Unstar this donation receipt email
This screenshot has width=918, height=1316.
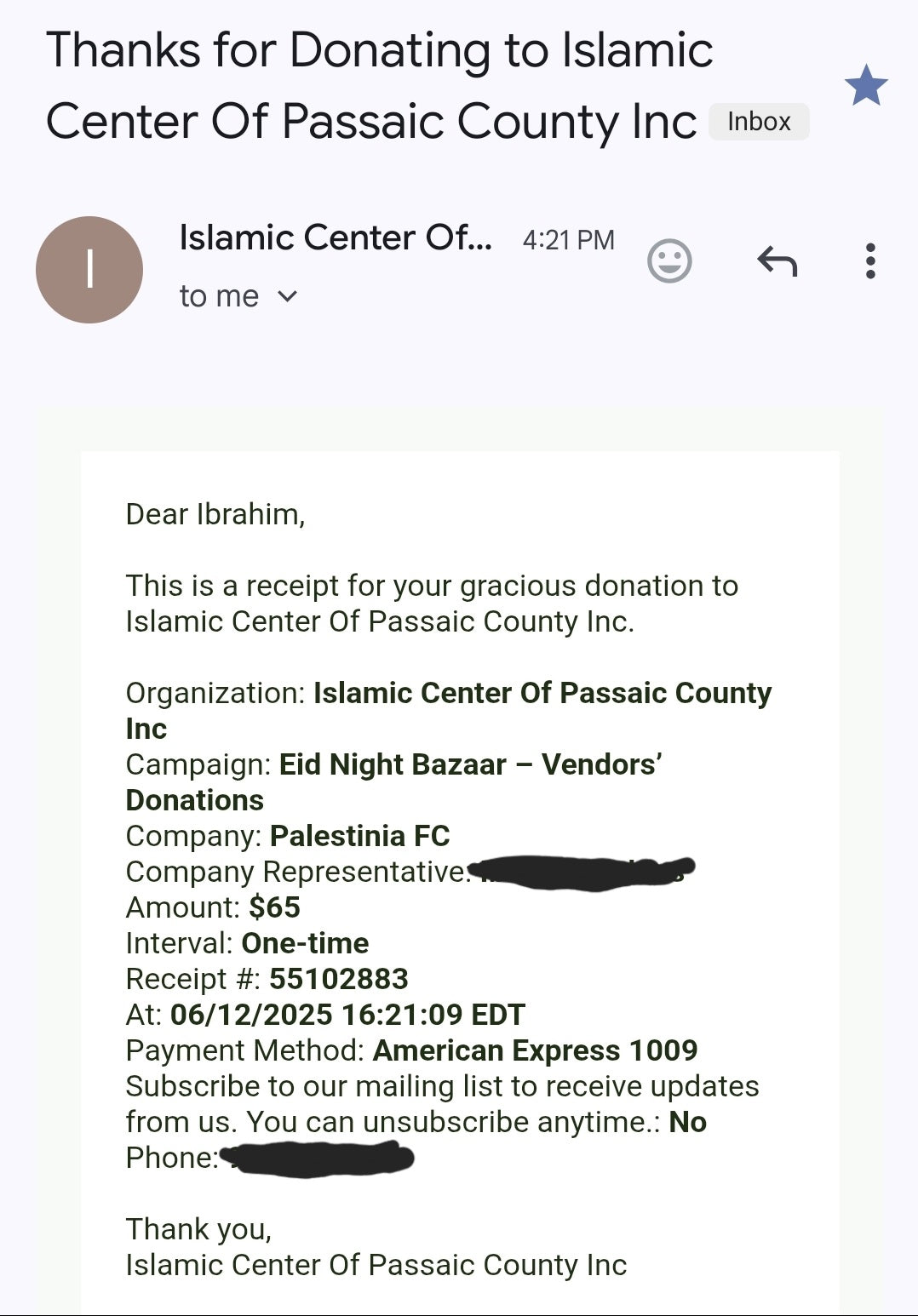pos(866,85)
